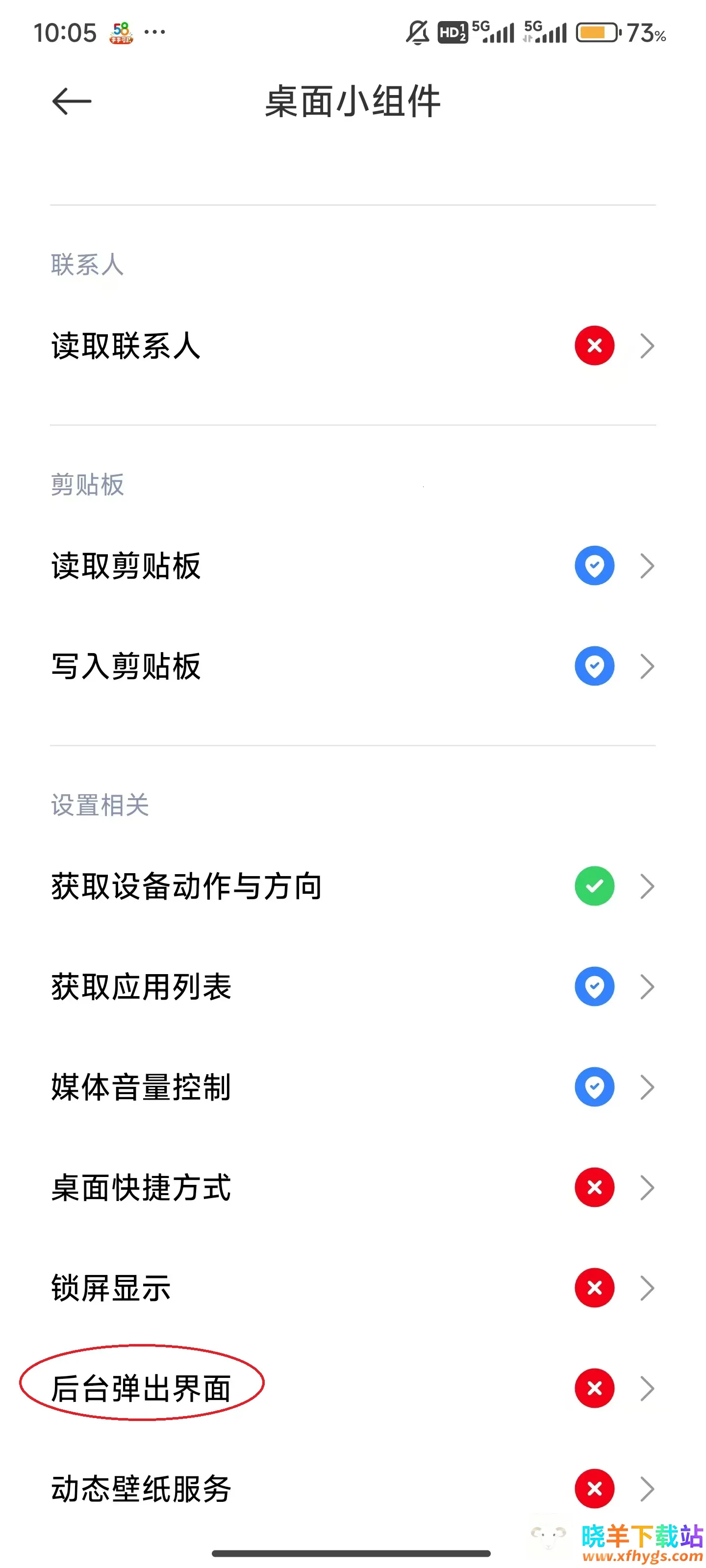Image resolution: width=706 pixels, height=1568 pixels.
Task: Expand the 读取联系人 row chevron
Action: [x=647, y=346]
